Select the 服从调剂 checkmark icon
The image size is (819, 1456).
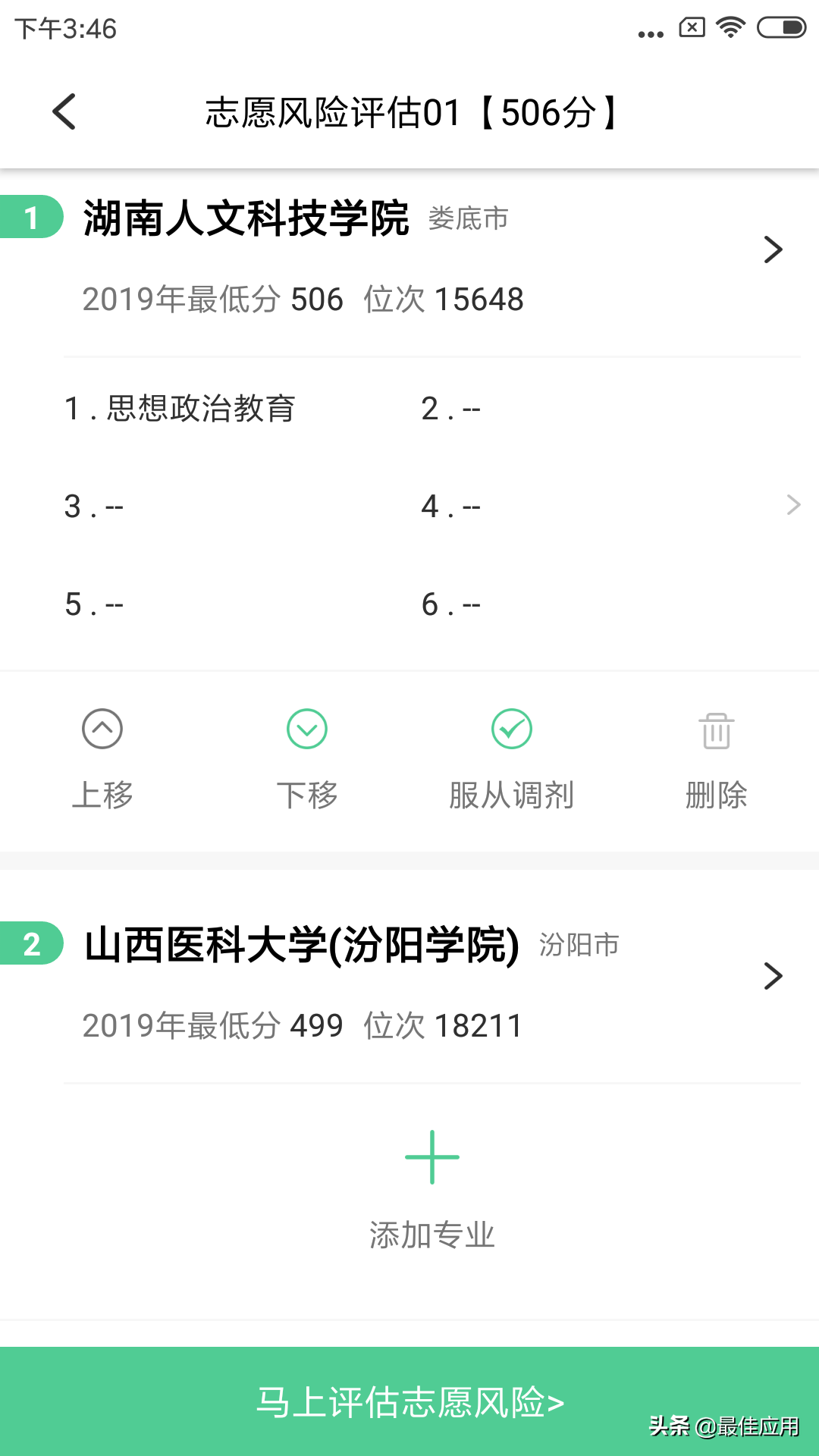512,728
